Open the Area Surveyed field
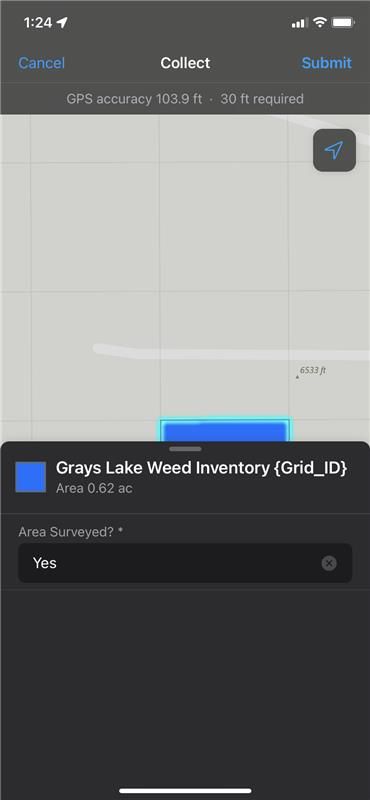Viewport: 370px width, 800px height. [x=185, y=563]
